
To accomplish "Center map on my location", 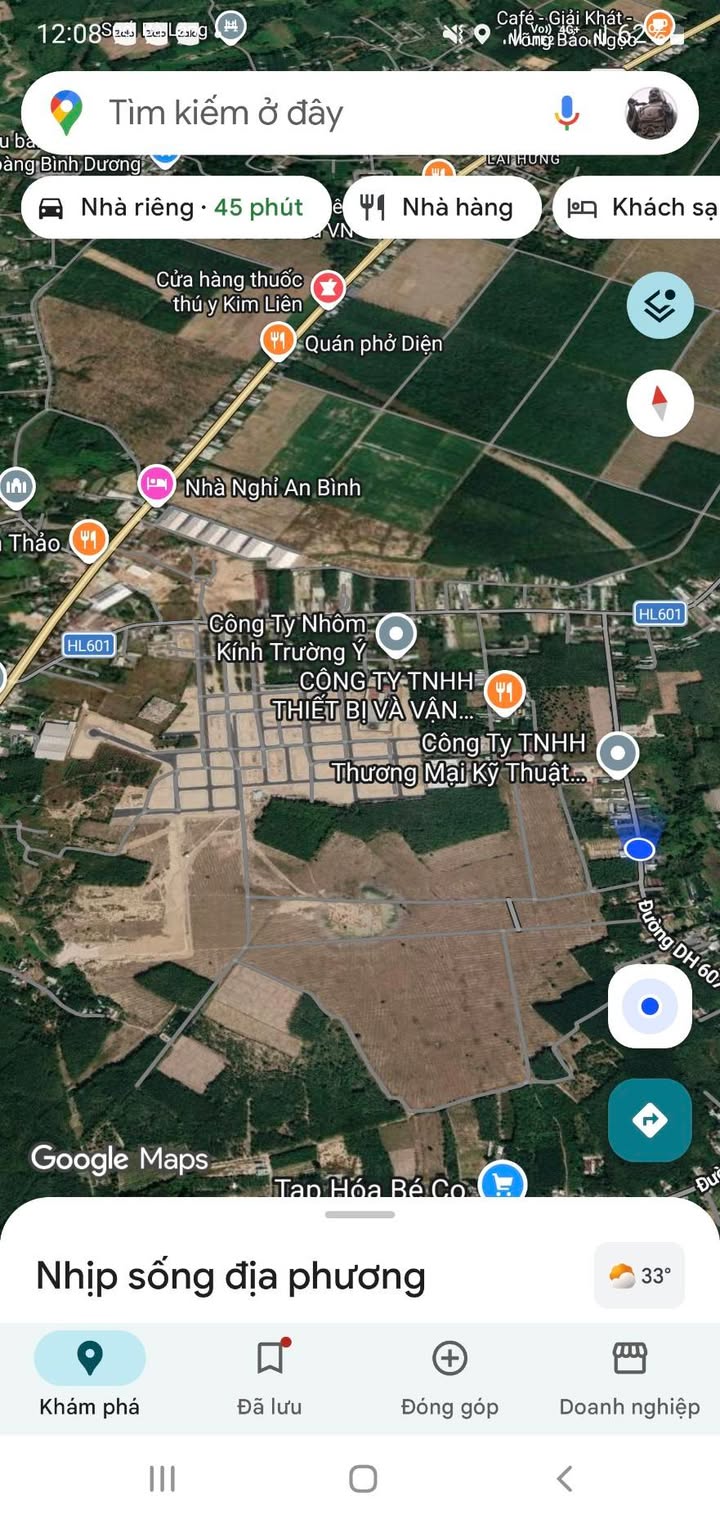I will click(650, 1006).
